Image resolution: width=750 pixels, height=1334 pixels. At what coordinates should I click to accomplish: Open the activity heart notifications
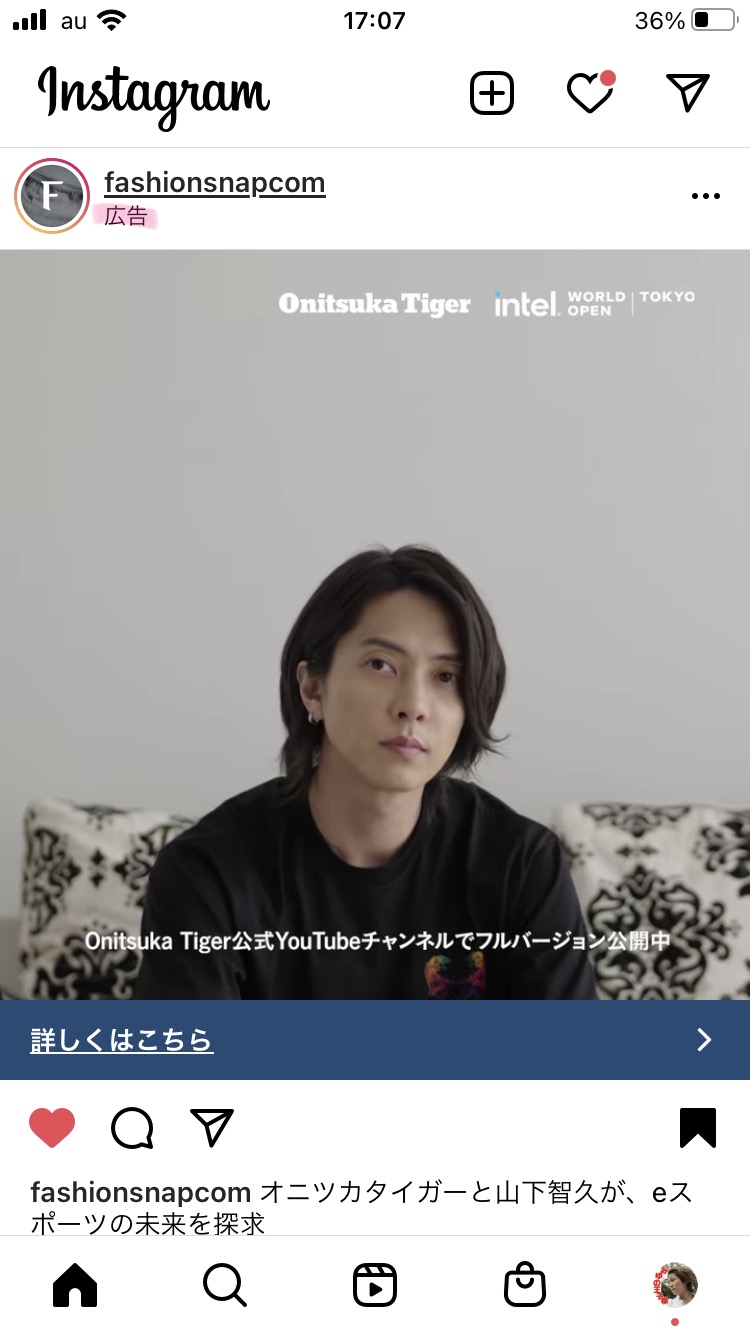click(x=590, y=93)
